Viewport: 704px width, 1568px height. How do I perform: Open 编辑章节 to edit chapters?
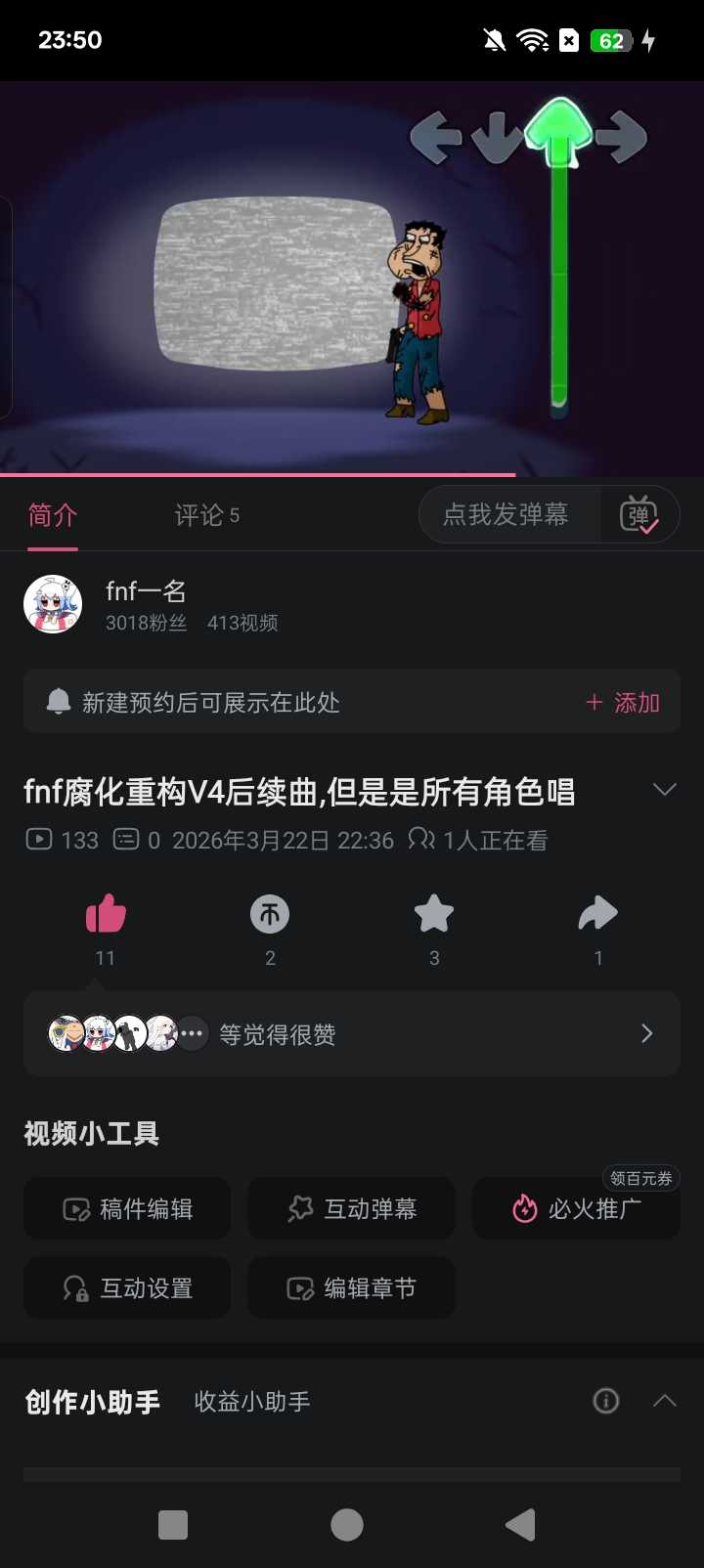[x=352, y=1288]
